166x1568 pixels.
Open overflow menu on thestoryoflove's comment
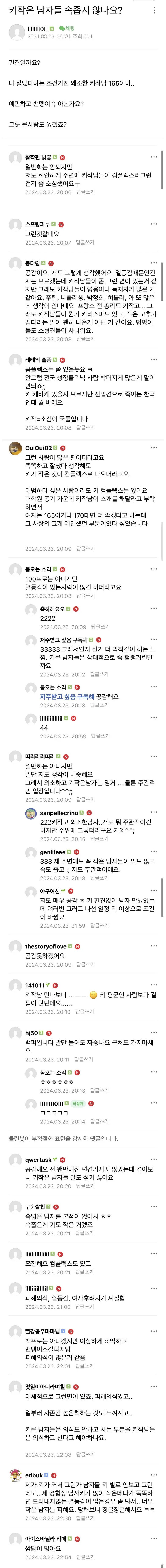pos(154,946)
